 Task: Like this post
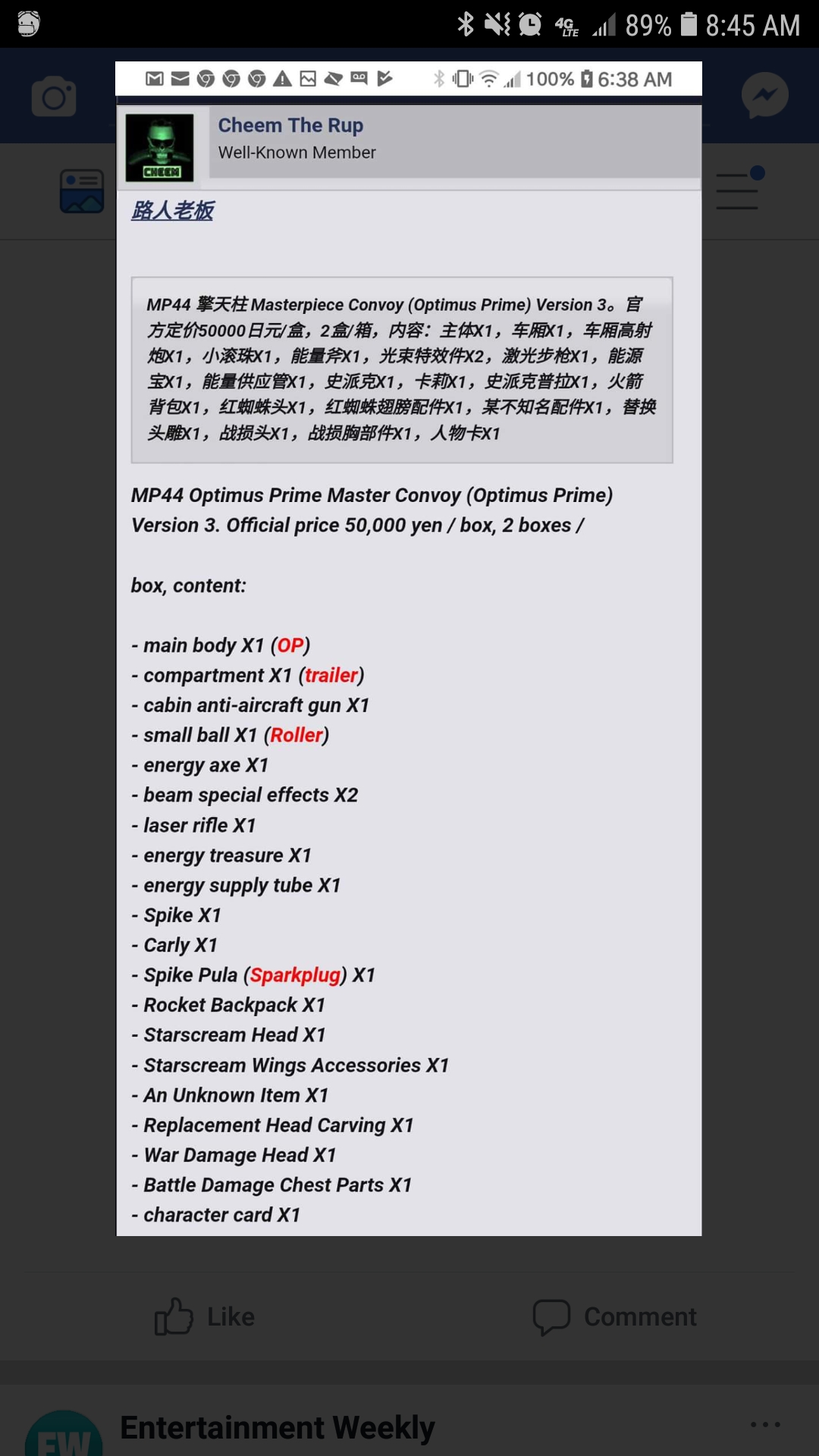point(205,1316)
